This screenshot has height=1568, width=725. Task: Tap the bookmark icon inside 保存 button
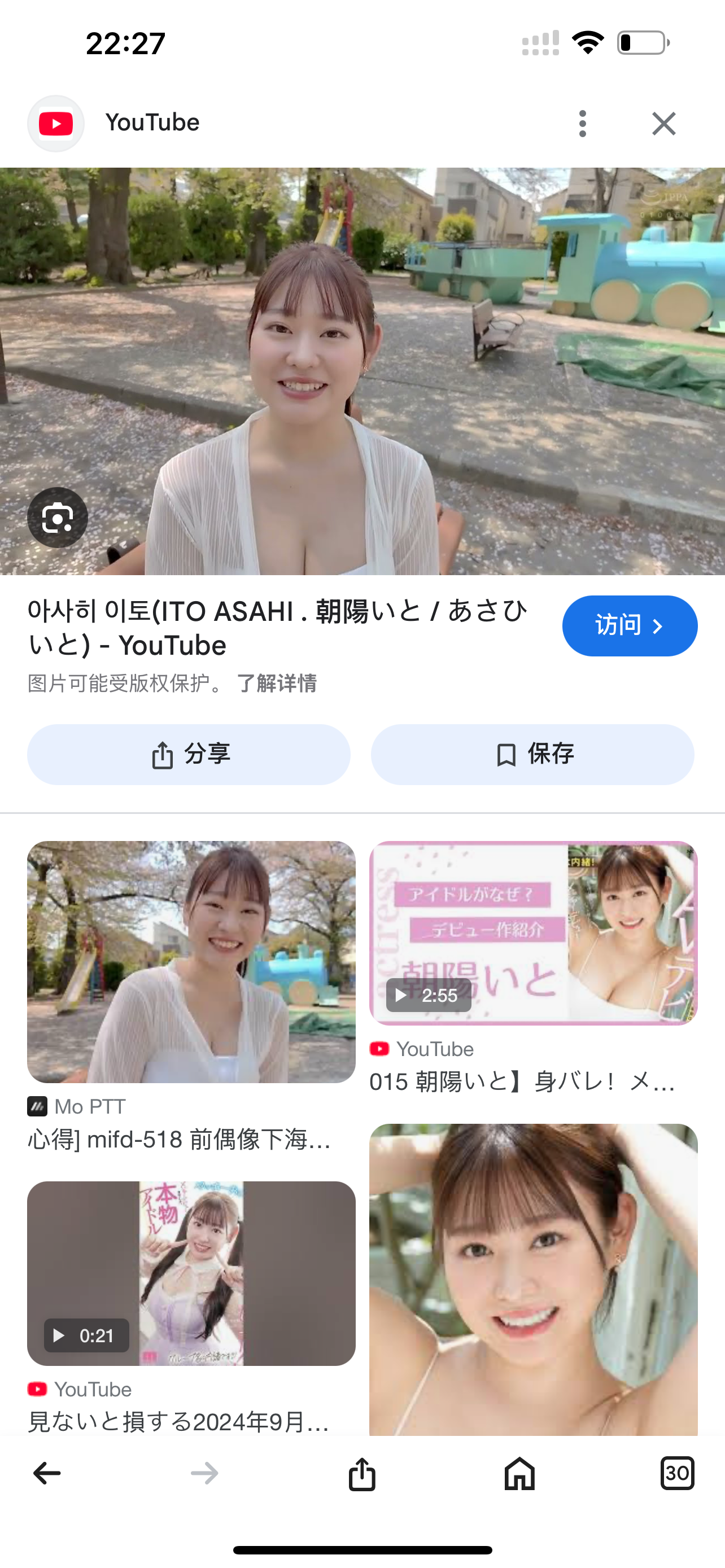(x=506, y=754)
